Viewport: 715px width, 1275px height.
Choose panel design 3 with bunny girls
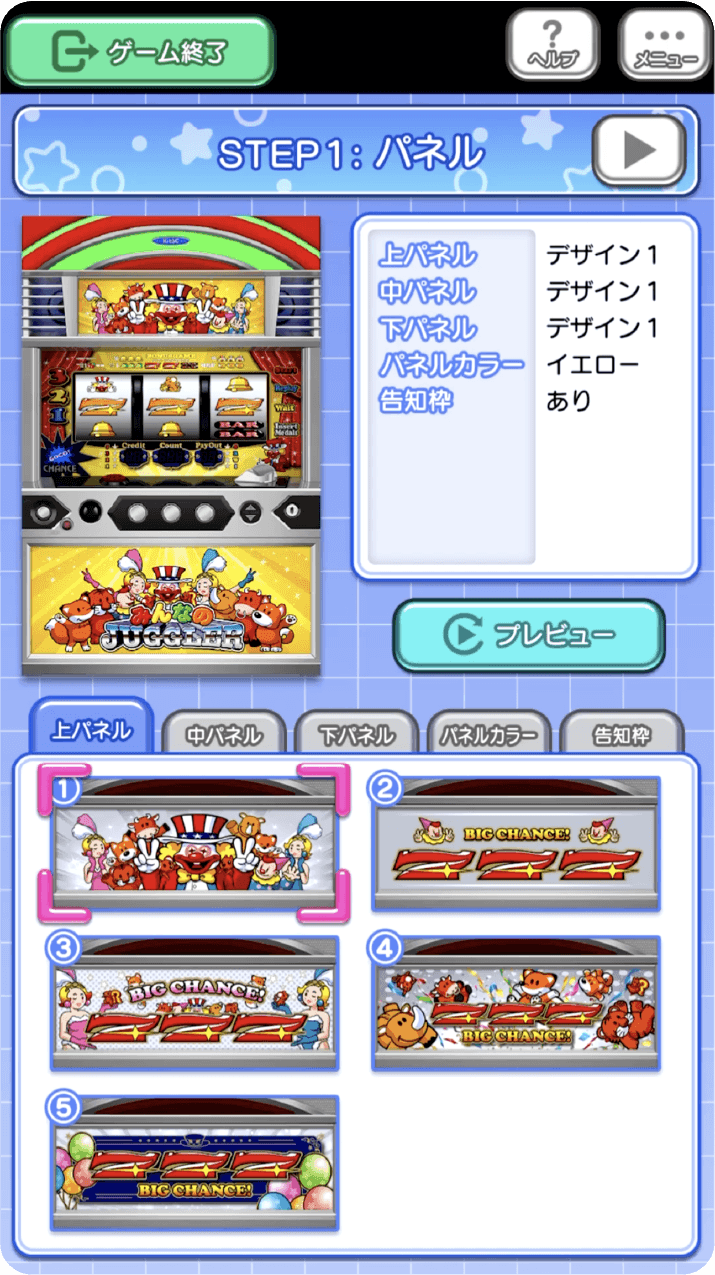pyautogui.click(x=195, y=1003)
